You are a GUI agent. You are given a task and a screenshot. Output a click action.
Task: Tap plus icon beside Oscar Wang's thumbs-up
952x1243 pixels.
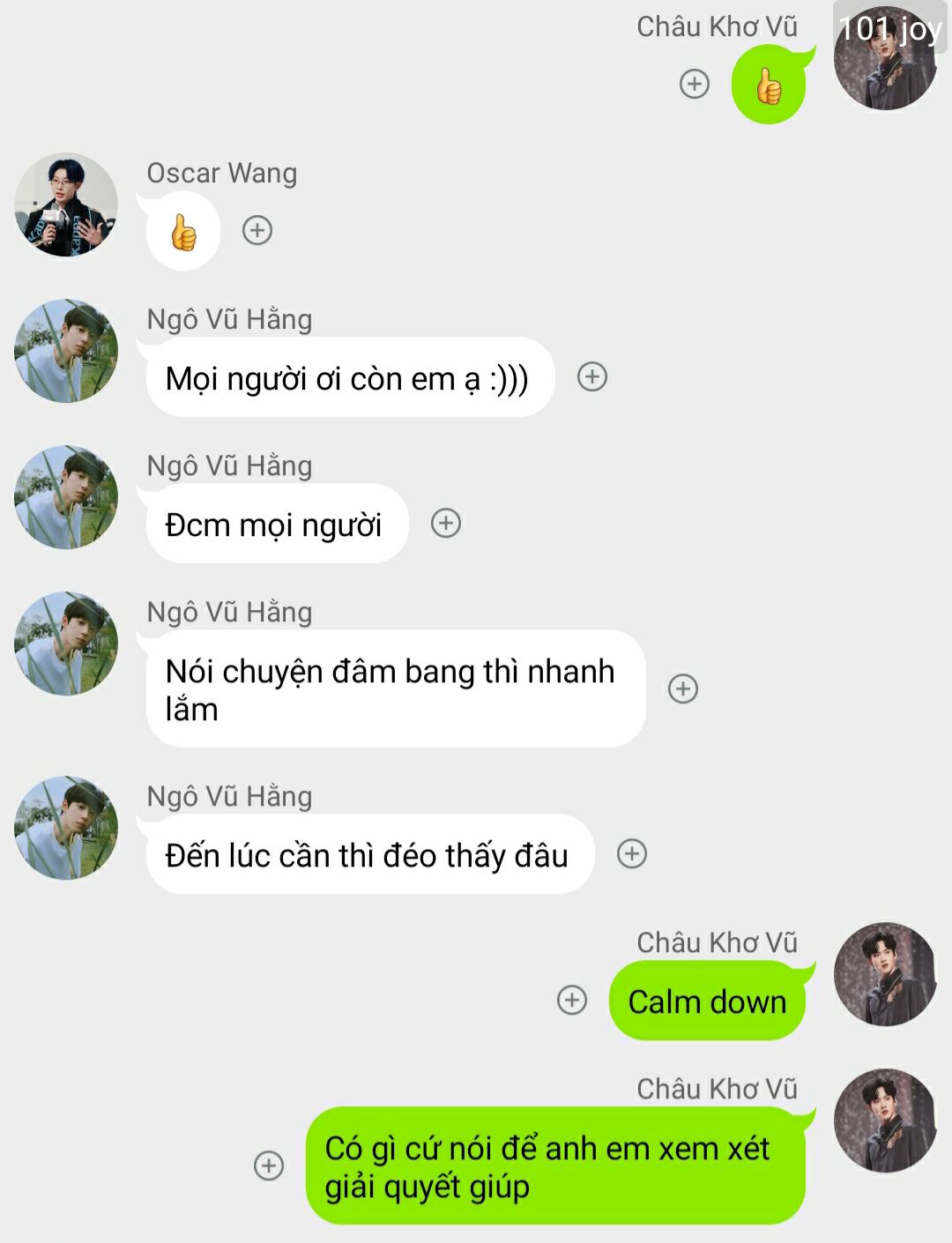click(257, 231)
